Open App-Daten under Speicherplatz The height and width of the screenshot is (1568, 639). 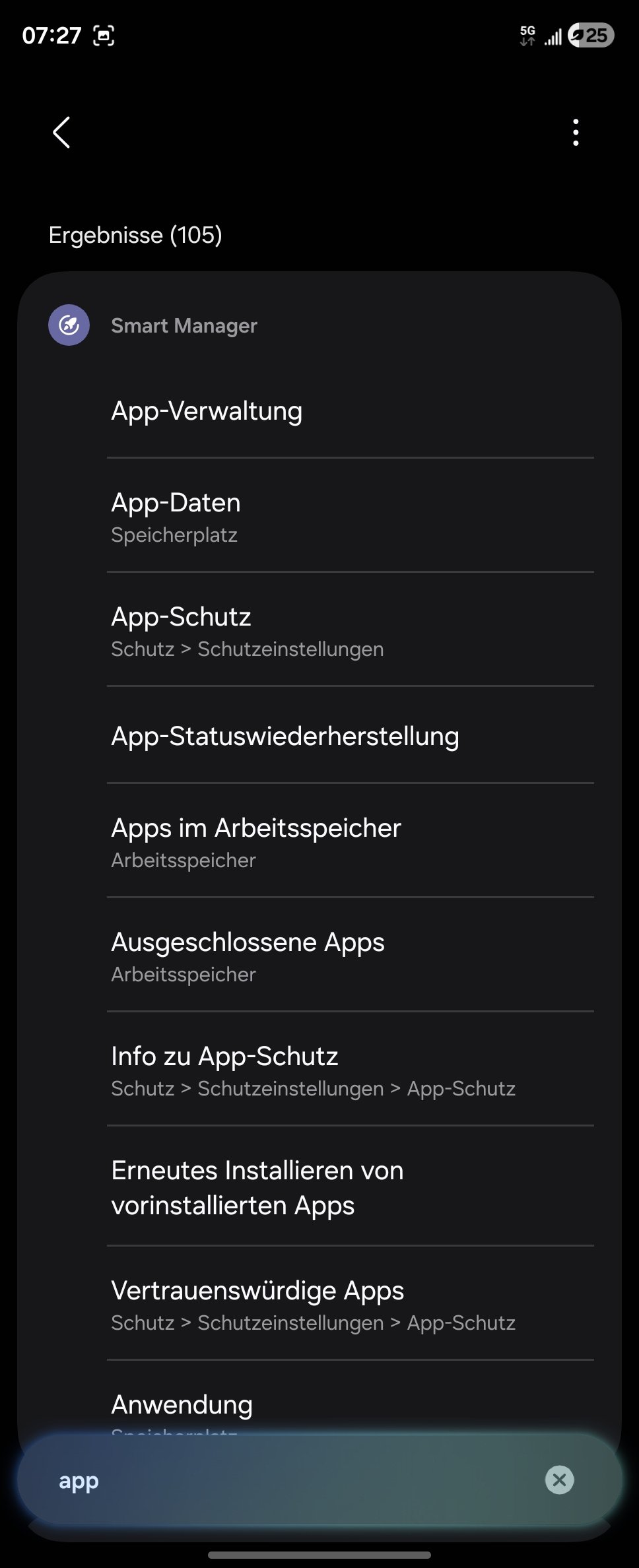350,516
